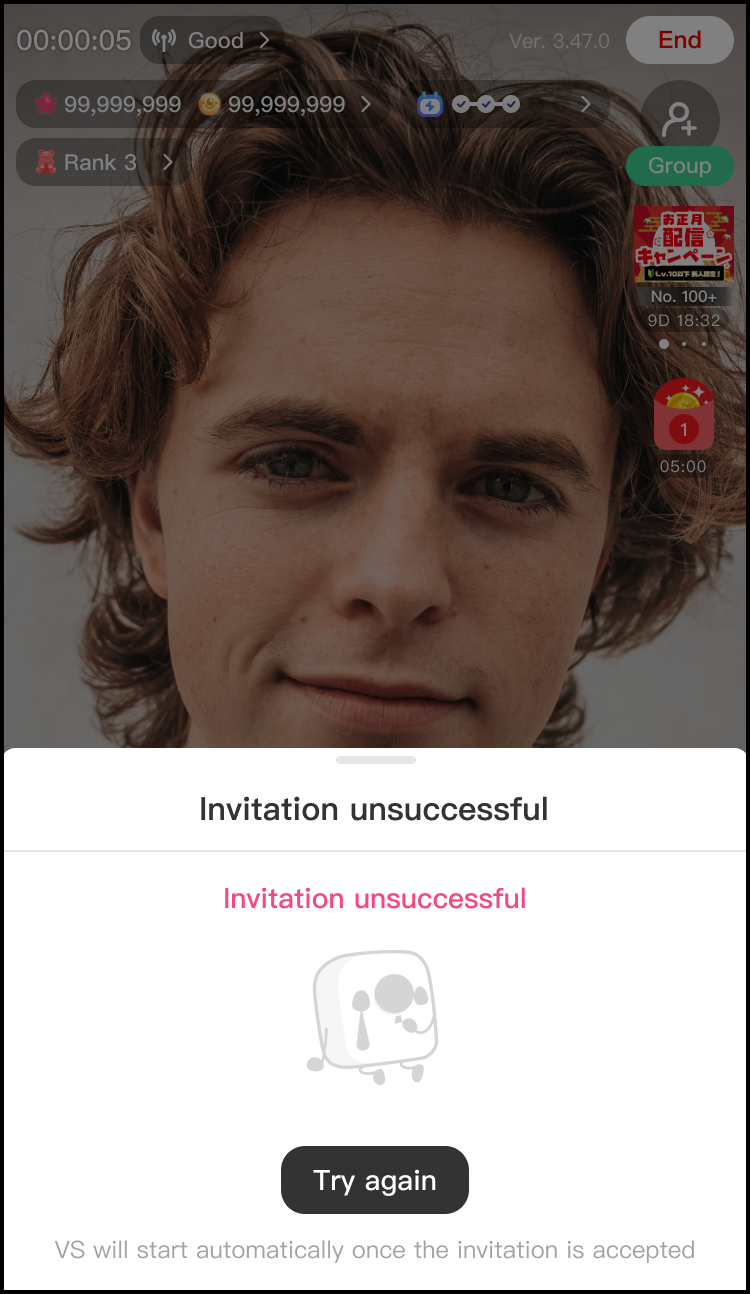The height and width of the screenshot is (1294, 750).
Task: Open the Good connection status chip
Action: click(211, 40)
